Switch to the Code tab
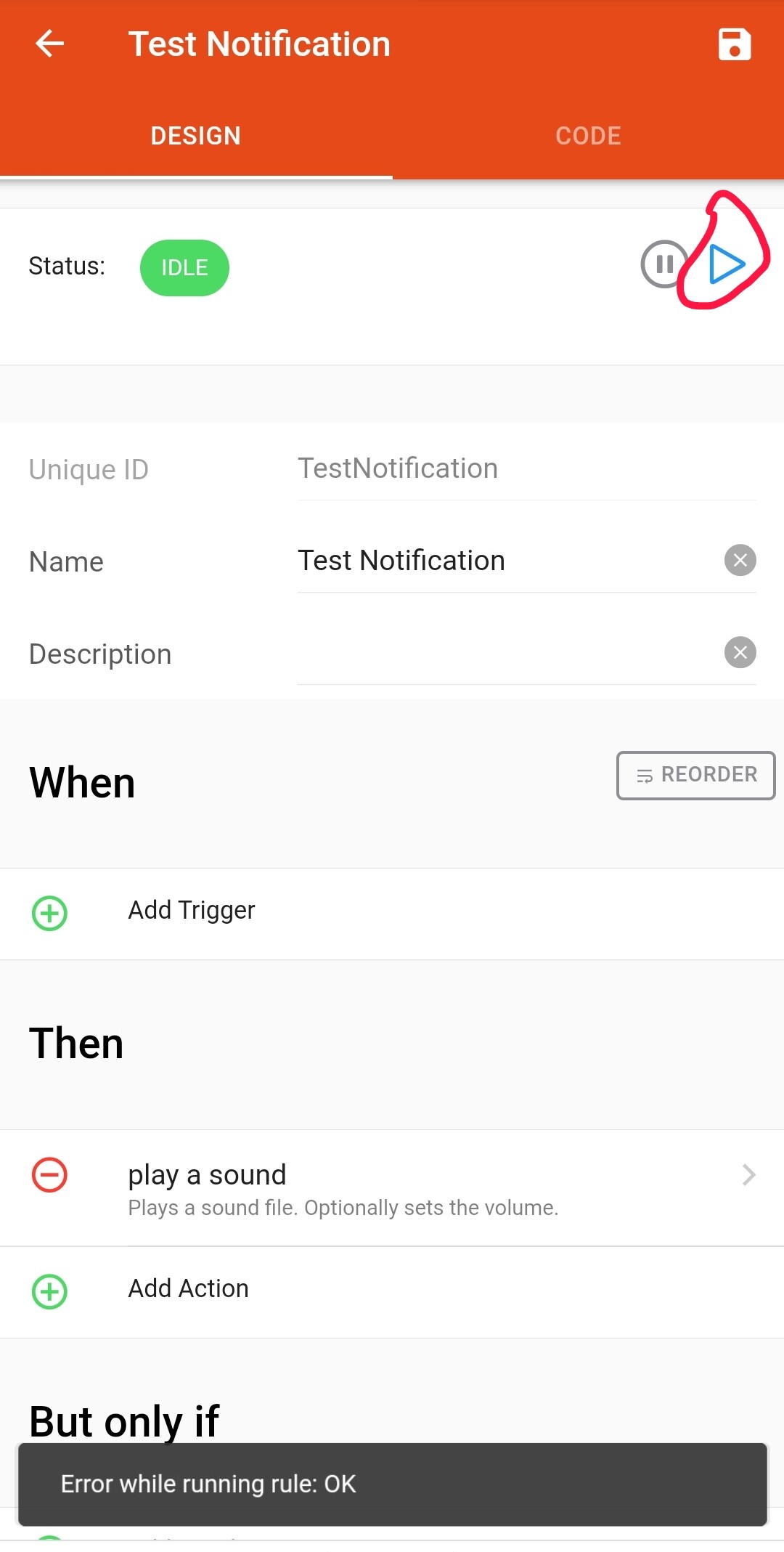This screenshot has height=1552, width=784. point(588,136)
